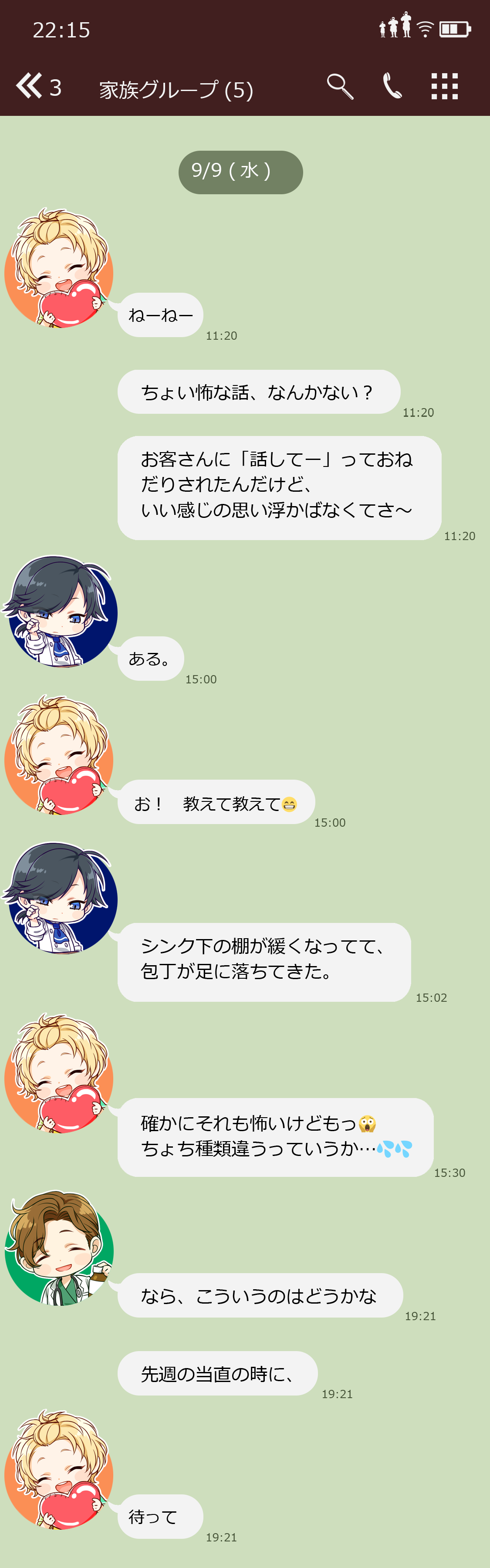Start a voice call with the group

point(392,86)
